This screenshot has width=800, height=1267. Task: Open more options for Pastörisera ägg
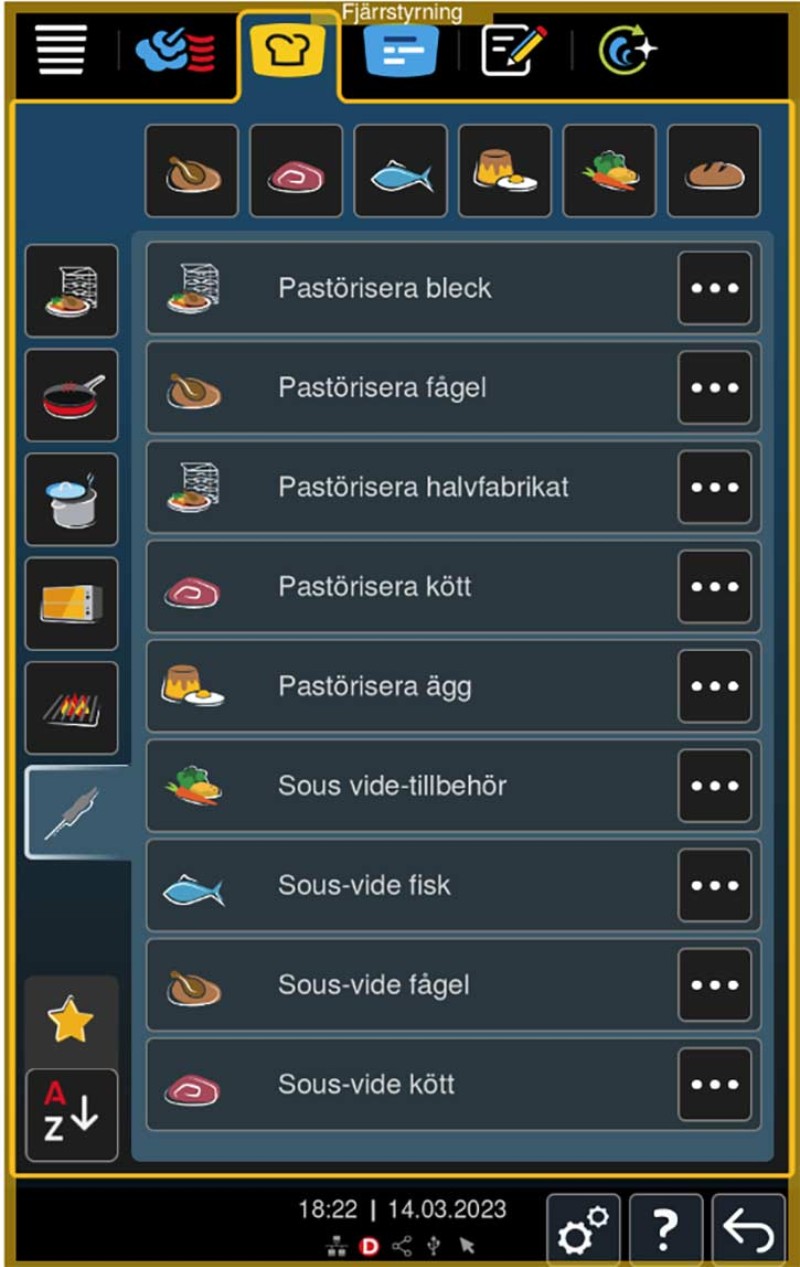[714, 687]
